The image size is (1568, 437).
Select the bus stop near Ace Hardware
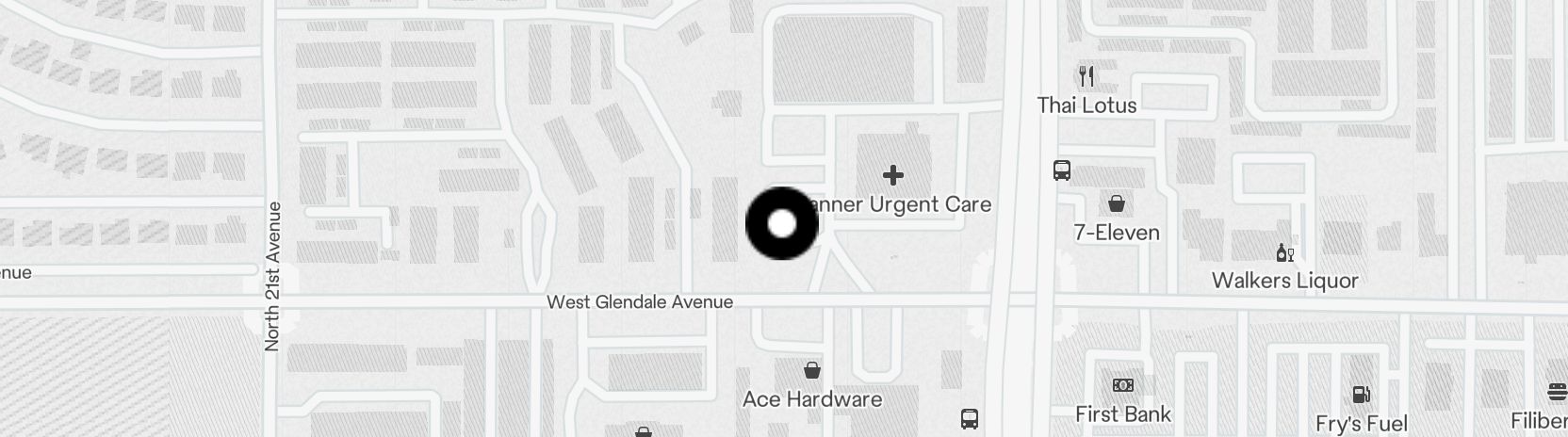pyautogui.click(x=969, y=418)
